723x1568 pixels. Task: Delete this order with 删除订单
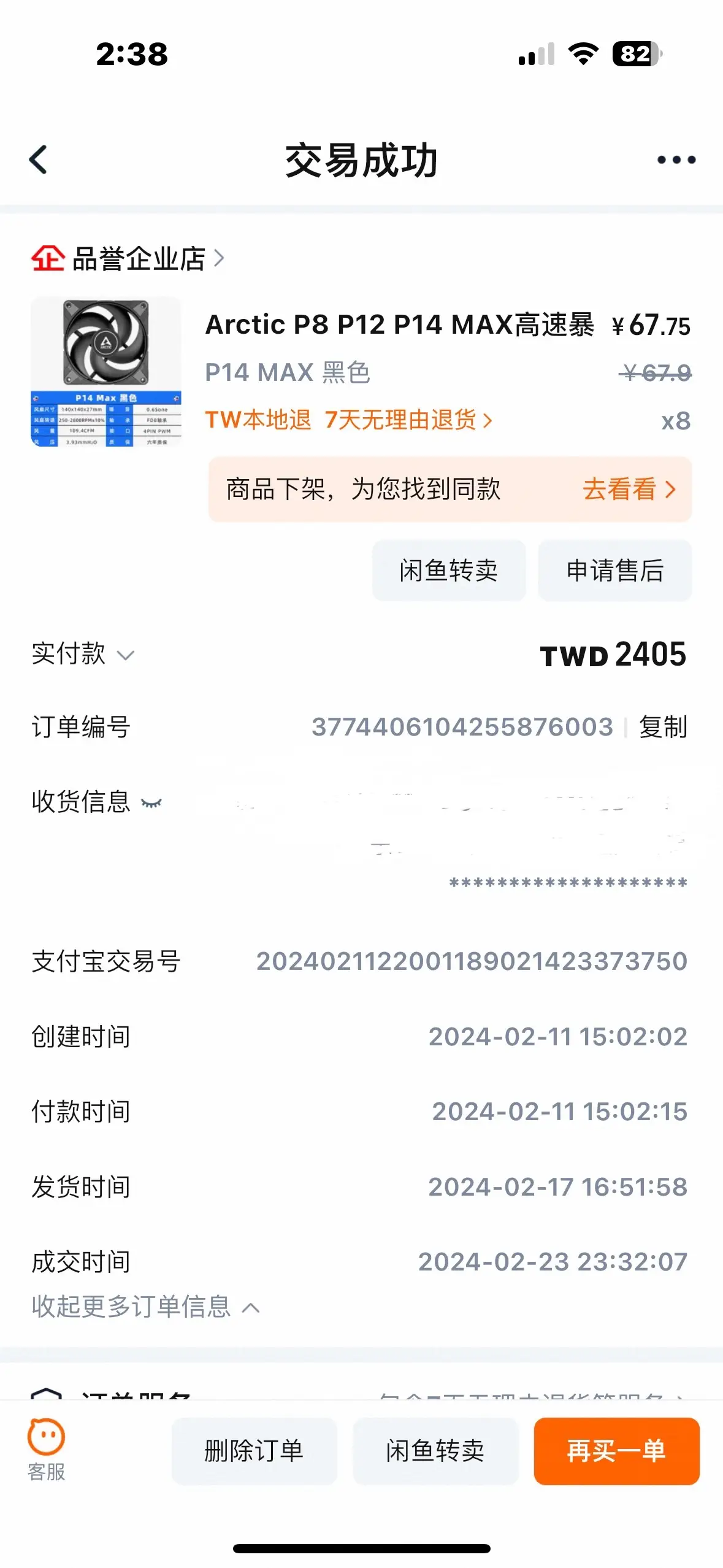coord(254,1451)
